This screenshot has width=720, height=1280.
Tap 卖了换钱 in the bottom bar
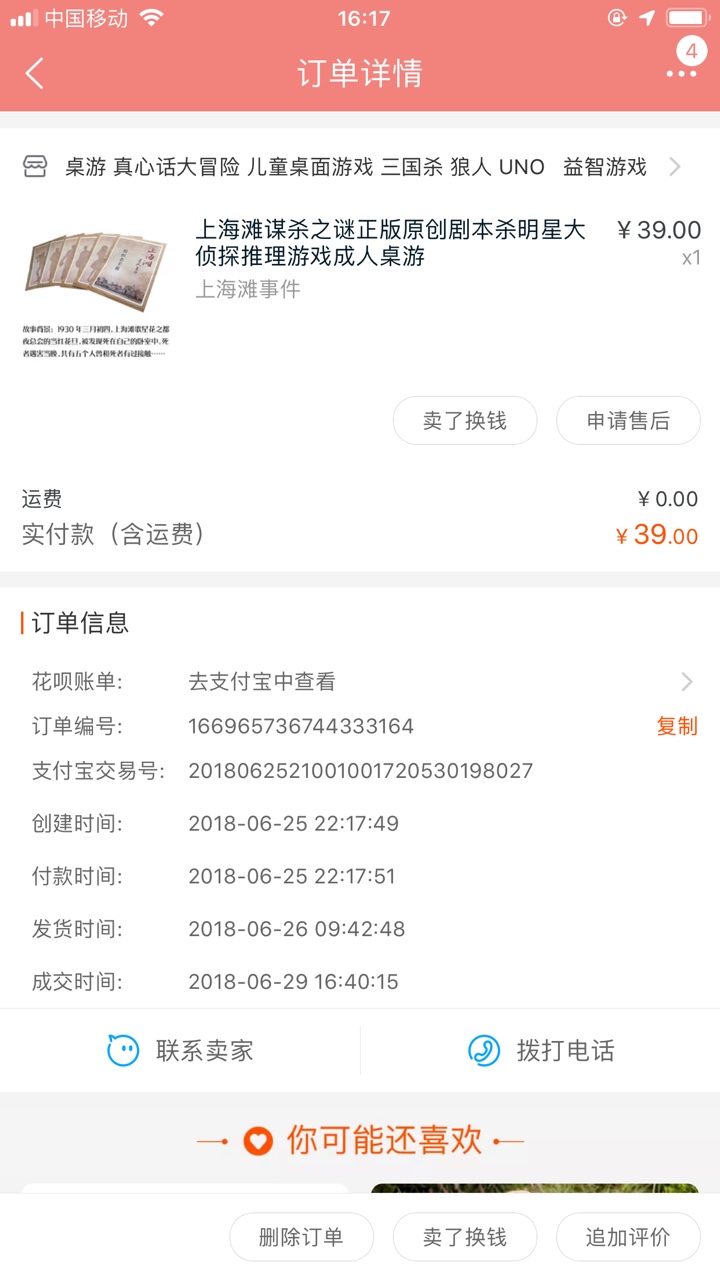click(465, 1237)
